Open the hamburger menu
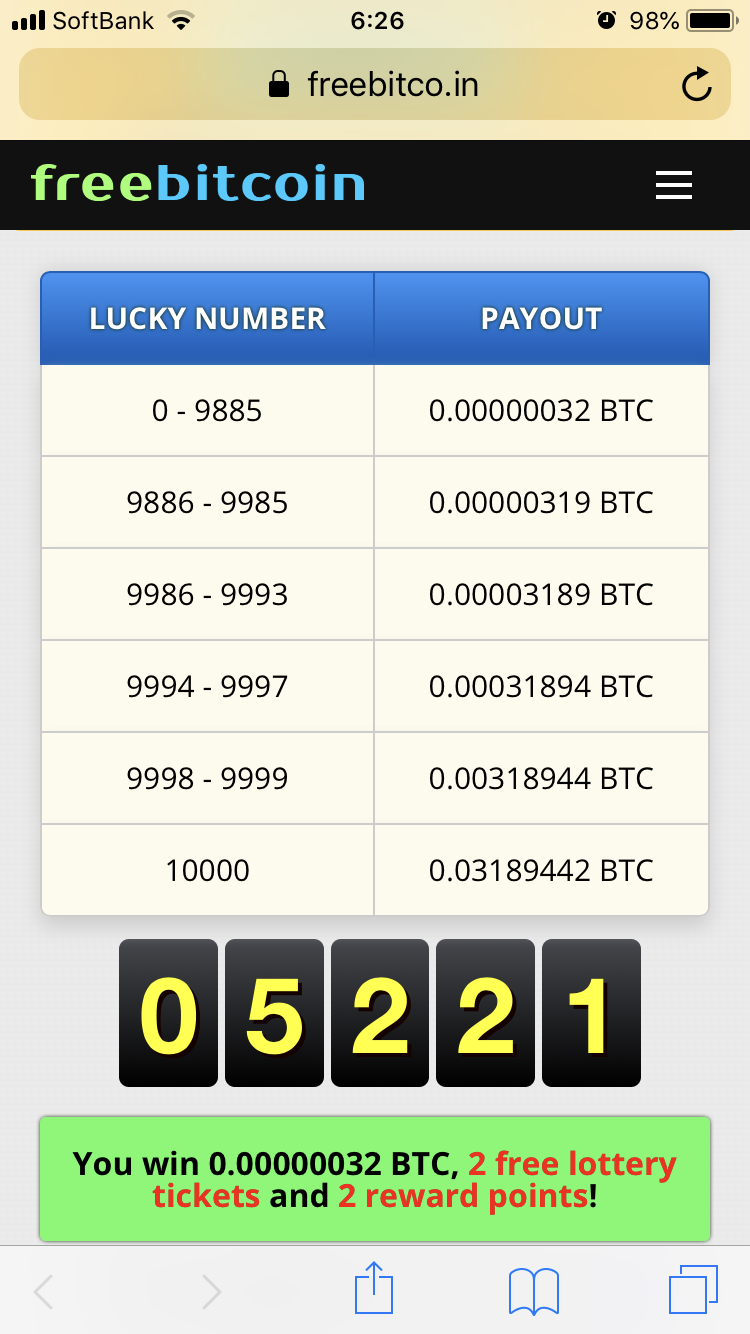The height and width of the screenshot is (1334, 750). pos(673,185)
